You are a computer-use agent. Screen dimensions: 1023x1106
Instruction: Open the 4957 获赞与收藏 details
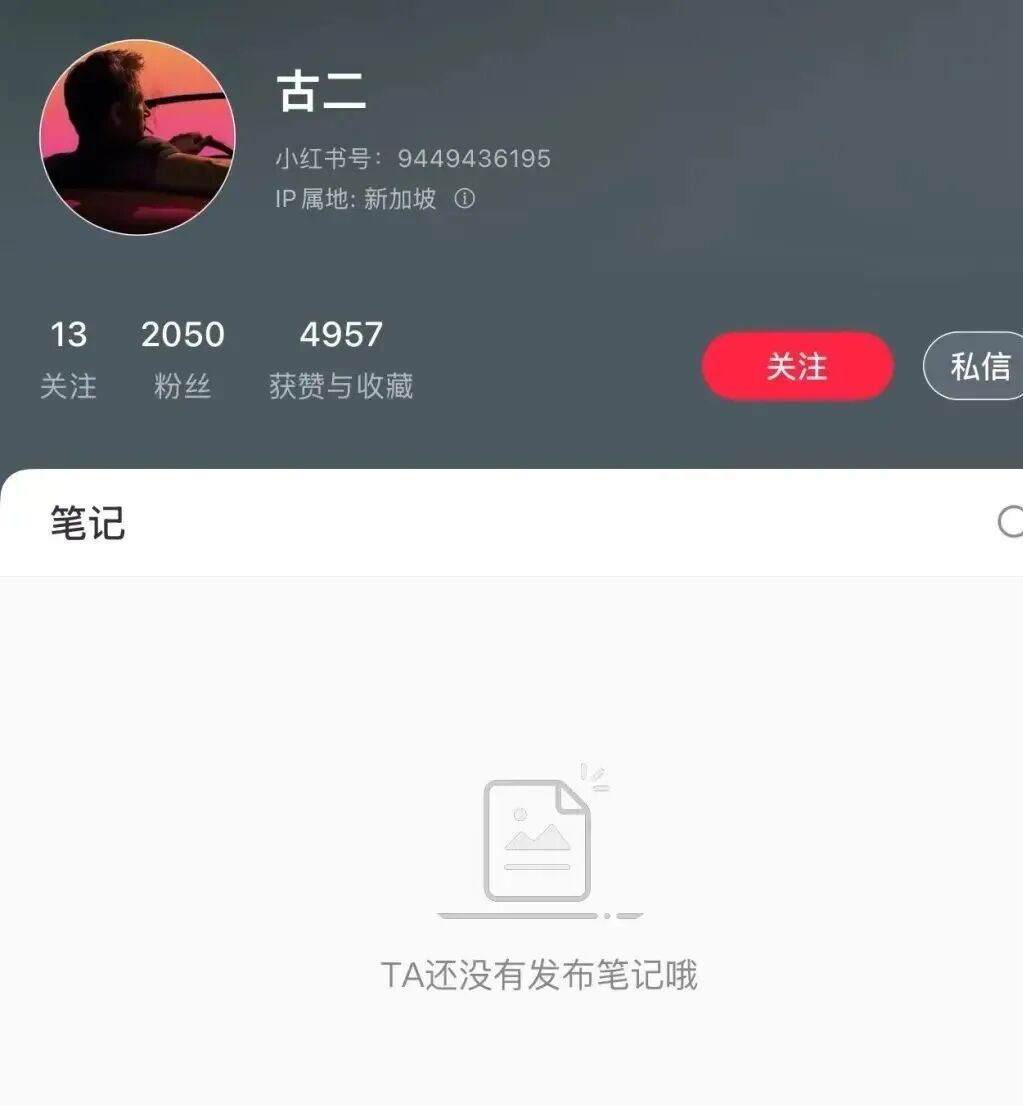341,358
